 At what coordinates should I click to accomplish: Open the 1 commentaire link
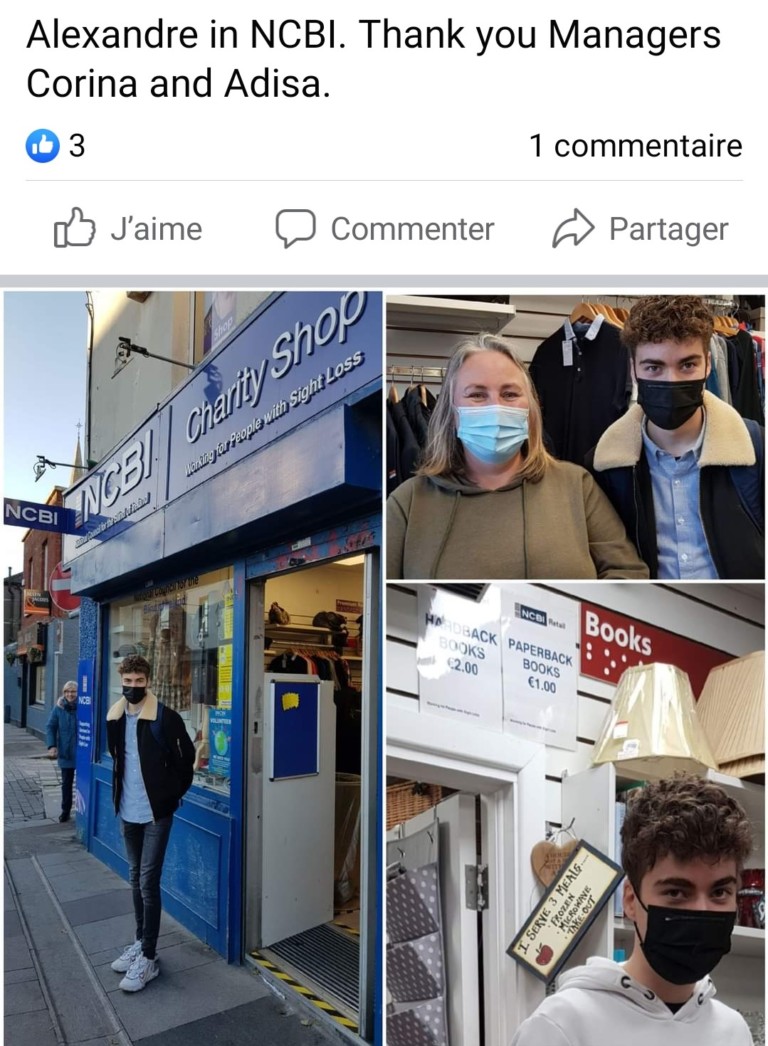[x=635, y=146]
